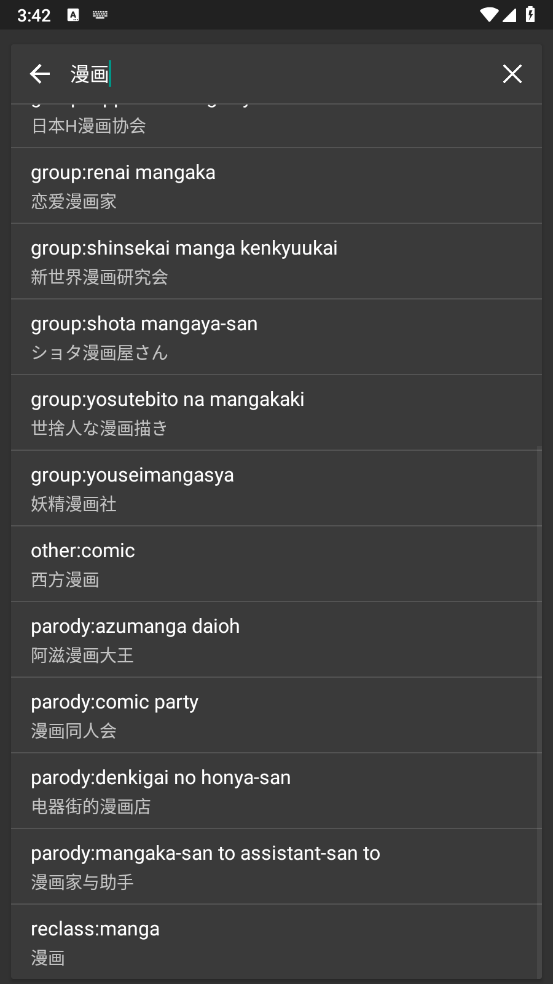Image resolution: width=553 pixels, height=984 pixels.
Task: Select parody:denkigai no honya-san suggestion
Action: coord(276,791)
